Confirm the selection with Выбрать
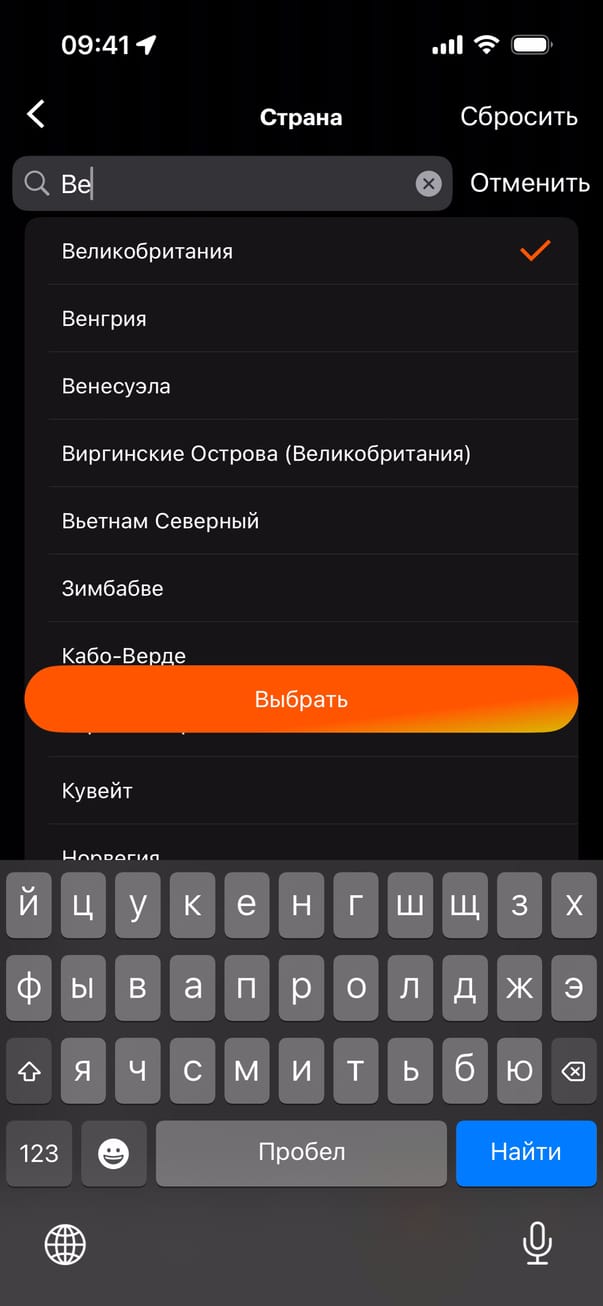 click(301, 700)
